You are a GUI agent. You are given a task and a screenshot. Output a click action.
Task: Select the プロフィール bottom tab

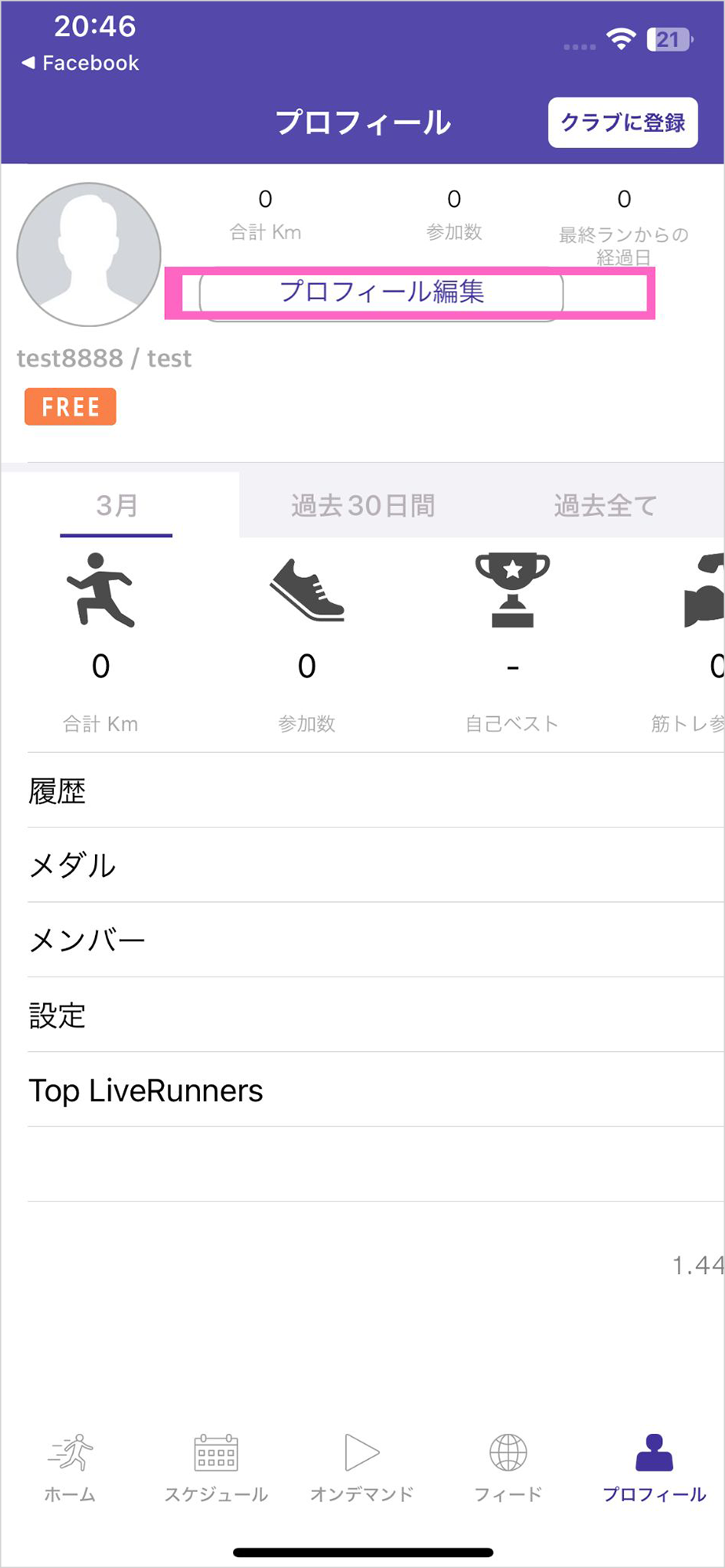click(x=654, y=1467)
